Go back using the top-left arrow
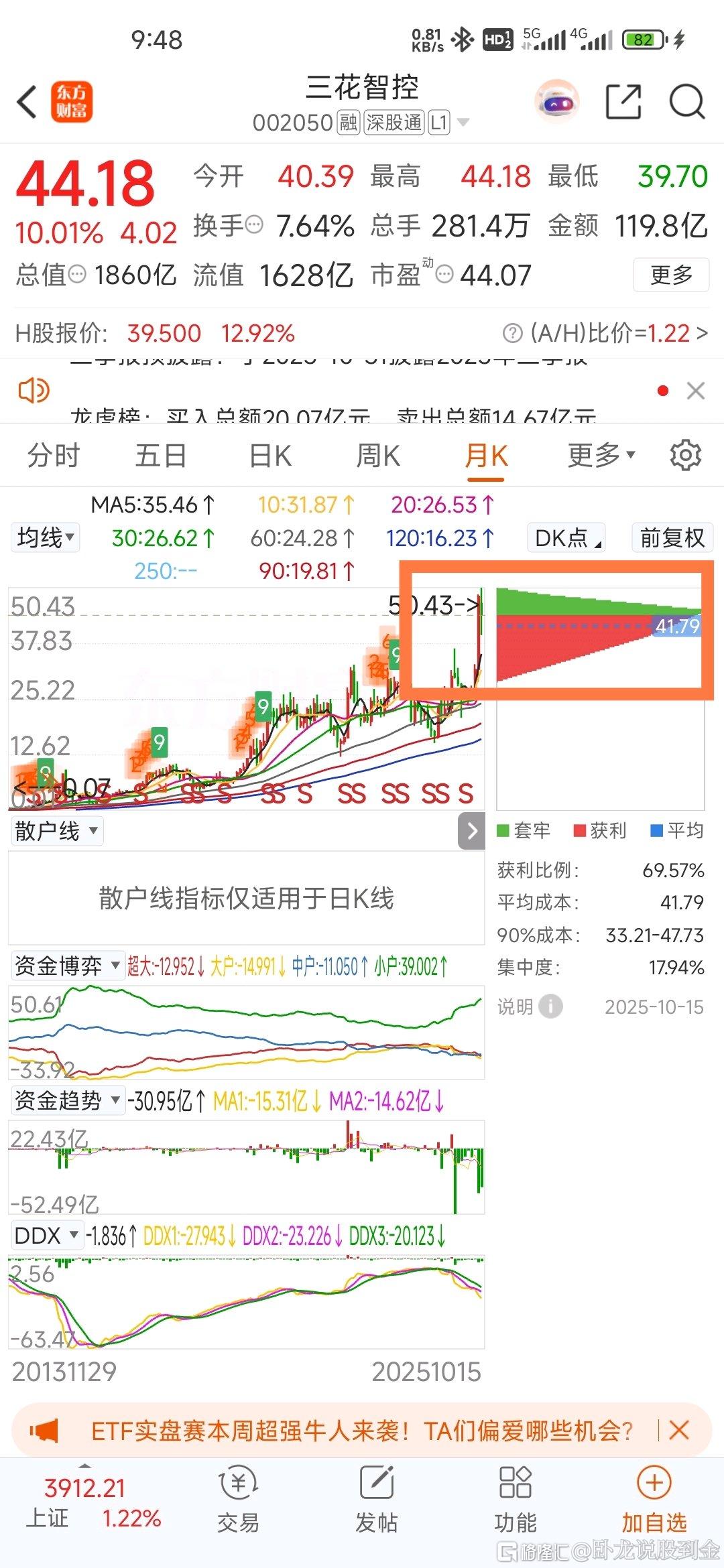Viewport: 724px width, 1568px height. [27, 103]
